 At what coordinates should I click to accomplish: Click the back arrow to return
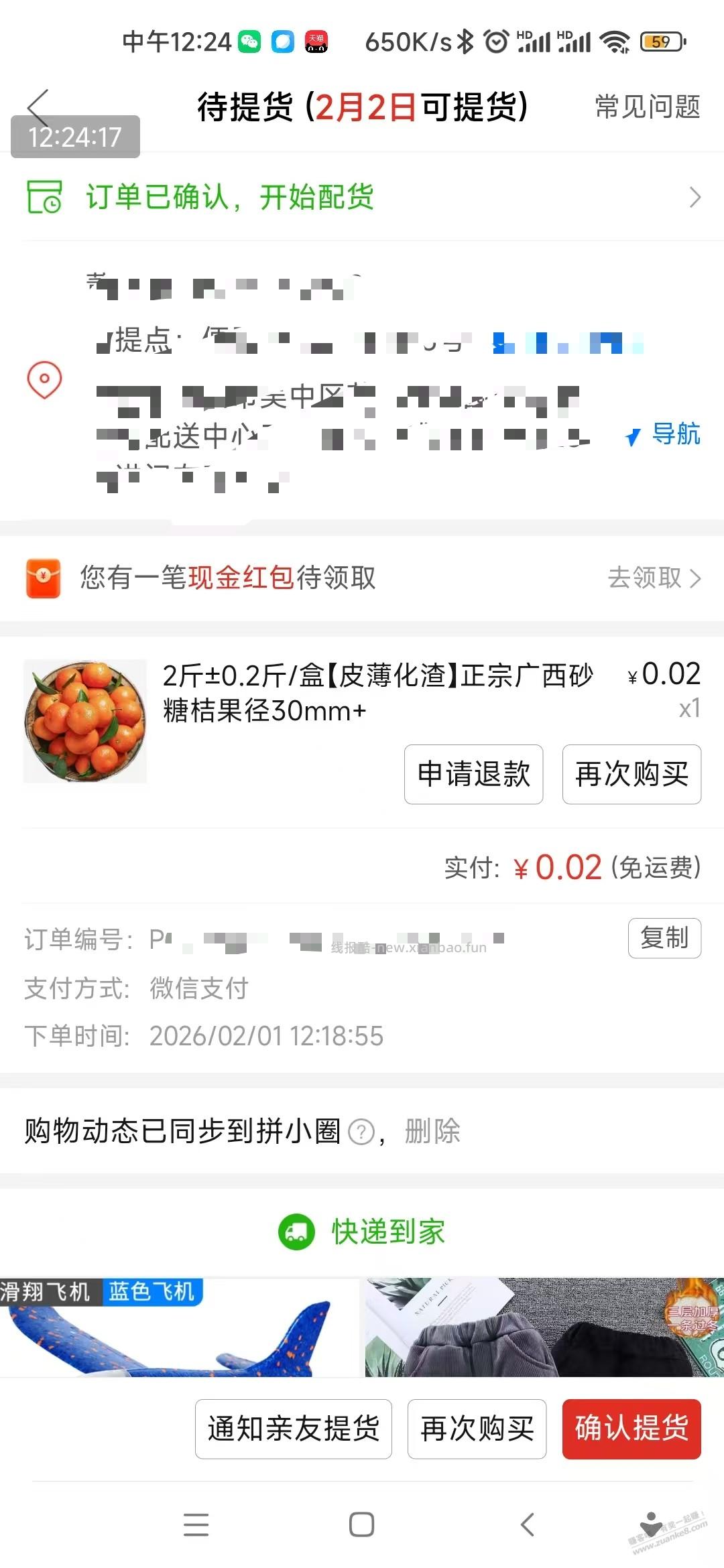tap(38, 107)
